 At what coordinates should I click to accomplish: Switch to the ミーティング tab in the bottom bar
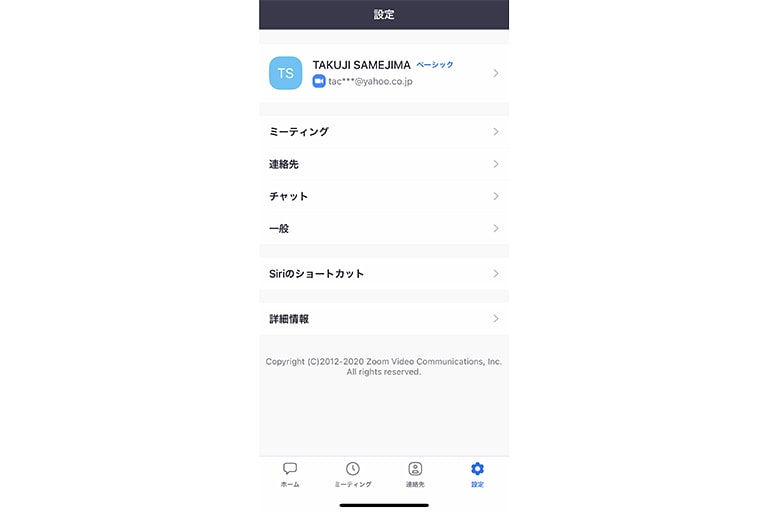[353, 474]
